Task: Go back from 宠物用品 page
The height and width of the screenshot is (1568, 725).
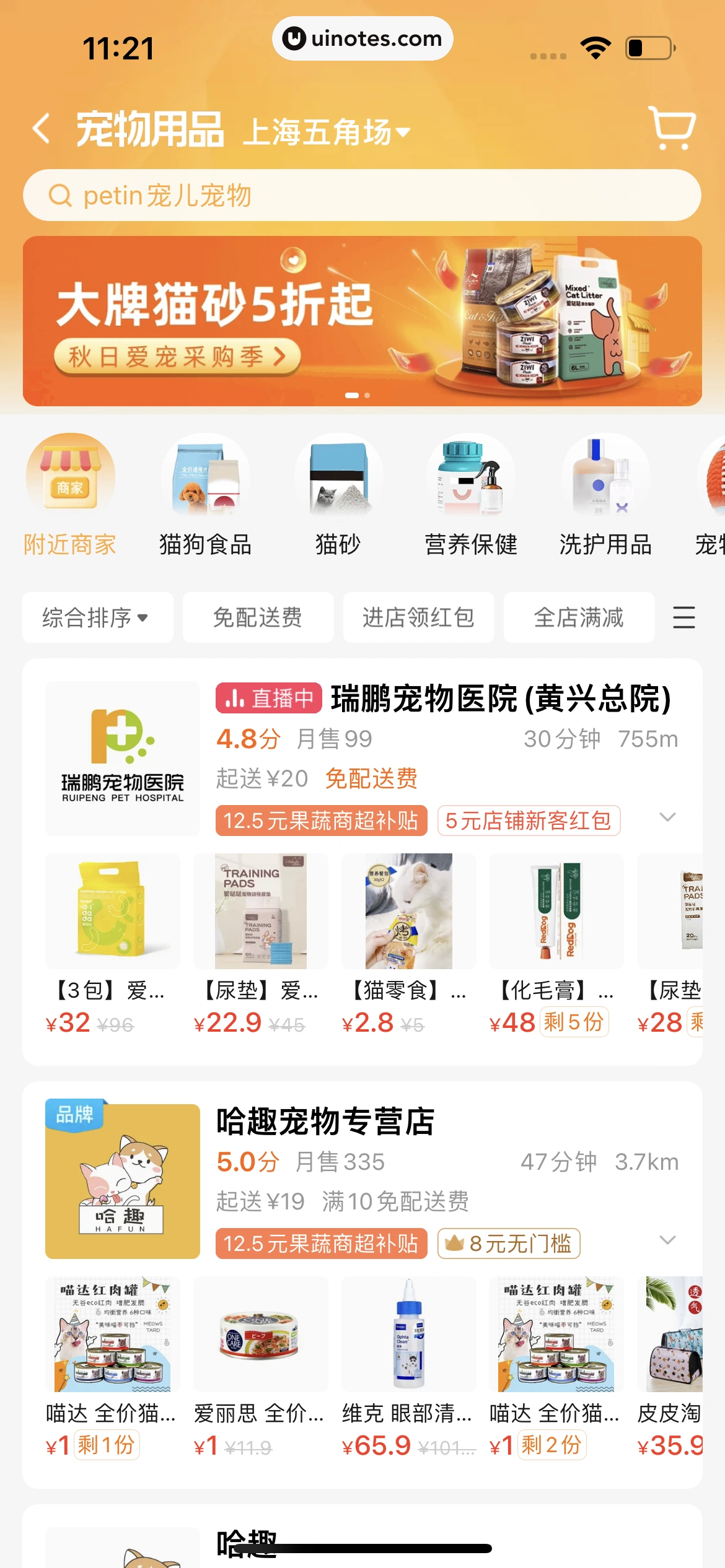Action: point(42,129)
